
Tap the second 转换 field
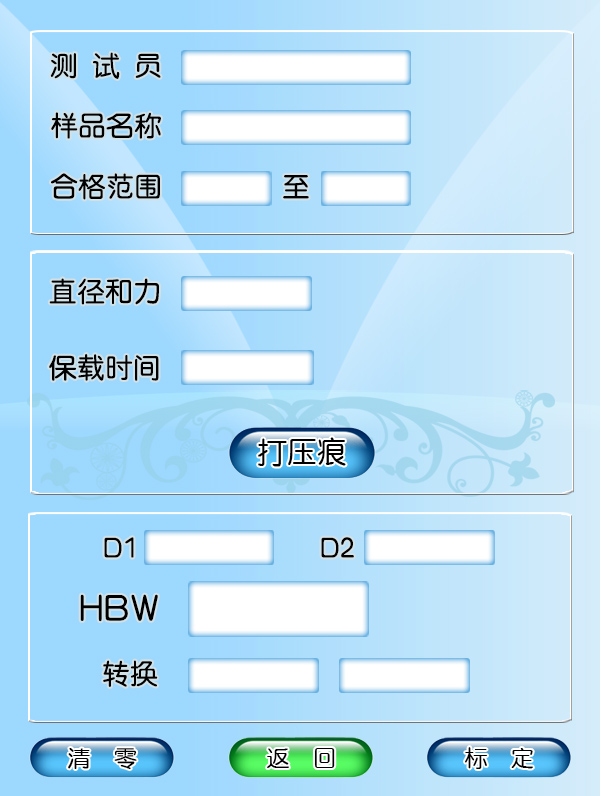point(404,675)
